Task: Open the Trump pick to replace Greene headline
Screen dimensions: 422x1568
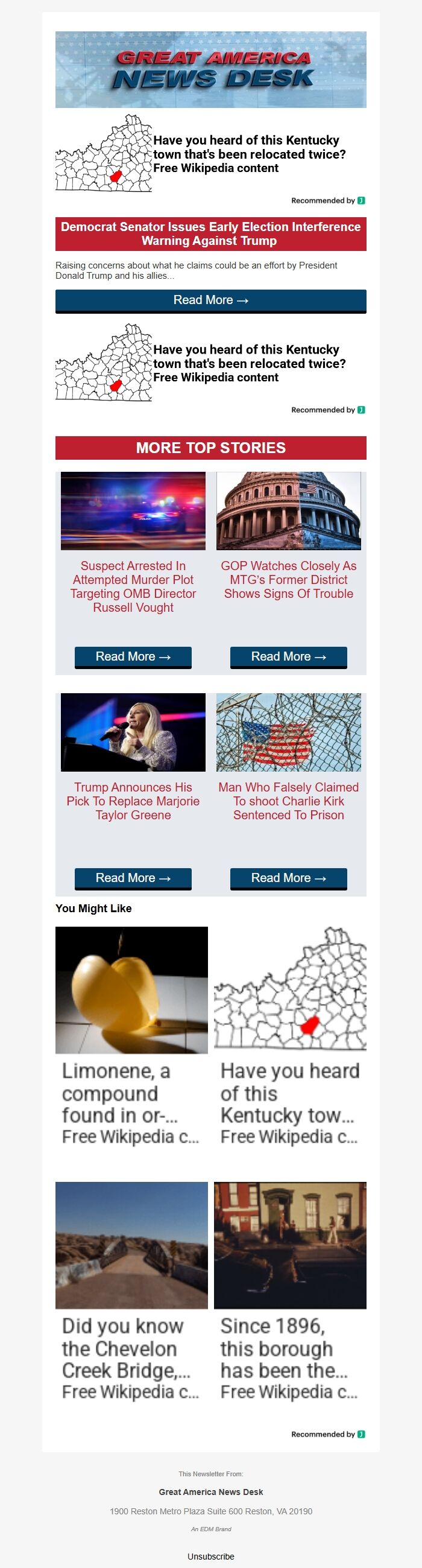Action: point(133,801)
